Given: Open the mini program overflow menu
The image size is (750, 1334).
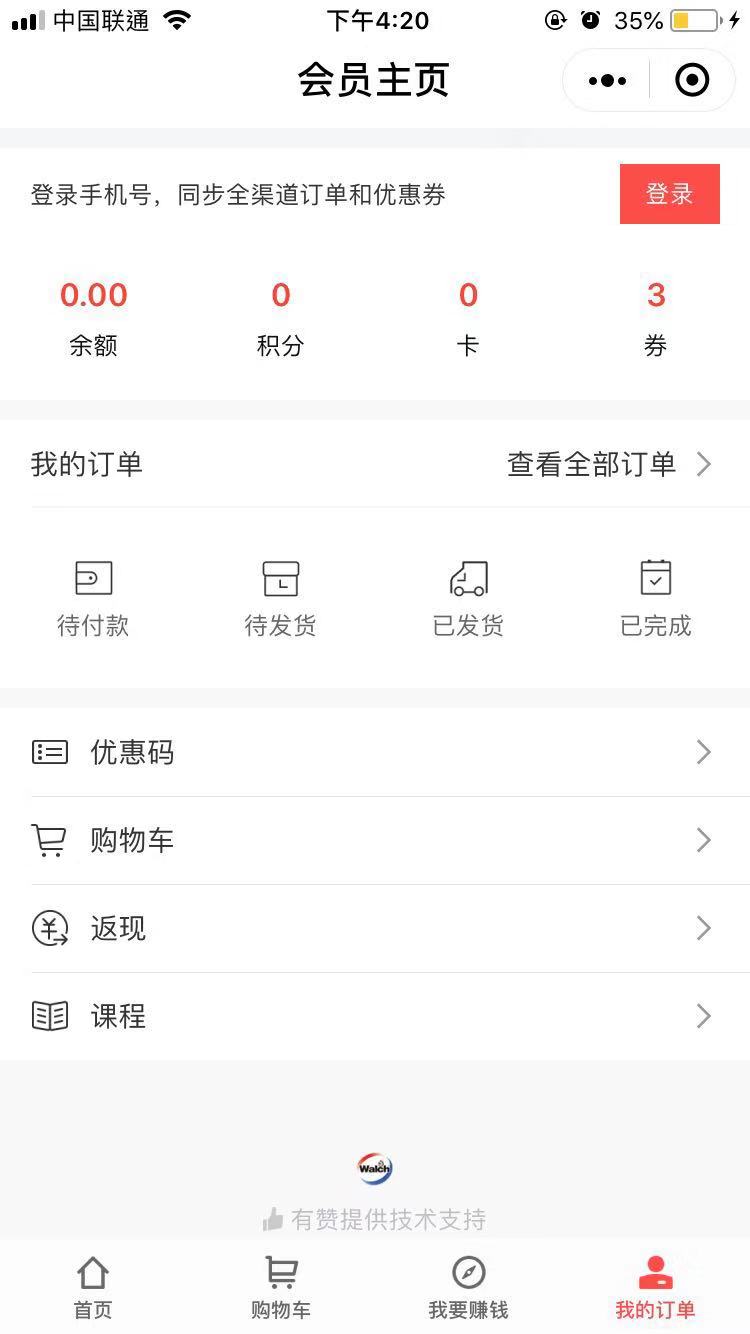Looking at the screenshot, I should [x=608, y=80].
